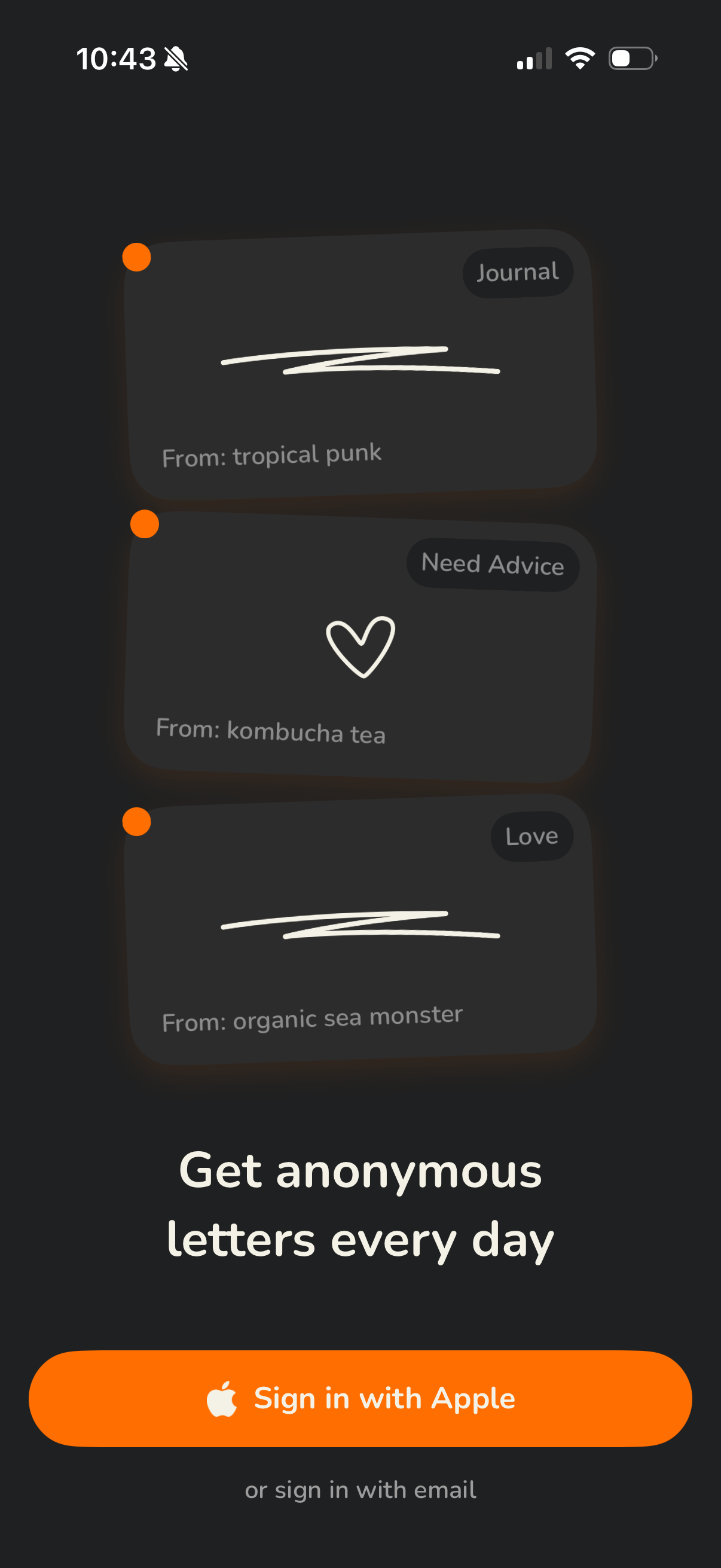Click the sign in with email link
Screen dimensions: 721x1568
pos(360,1490)
